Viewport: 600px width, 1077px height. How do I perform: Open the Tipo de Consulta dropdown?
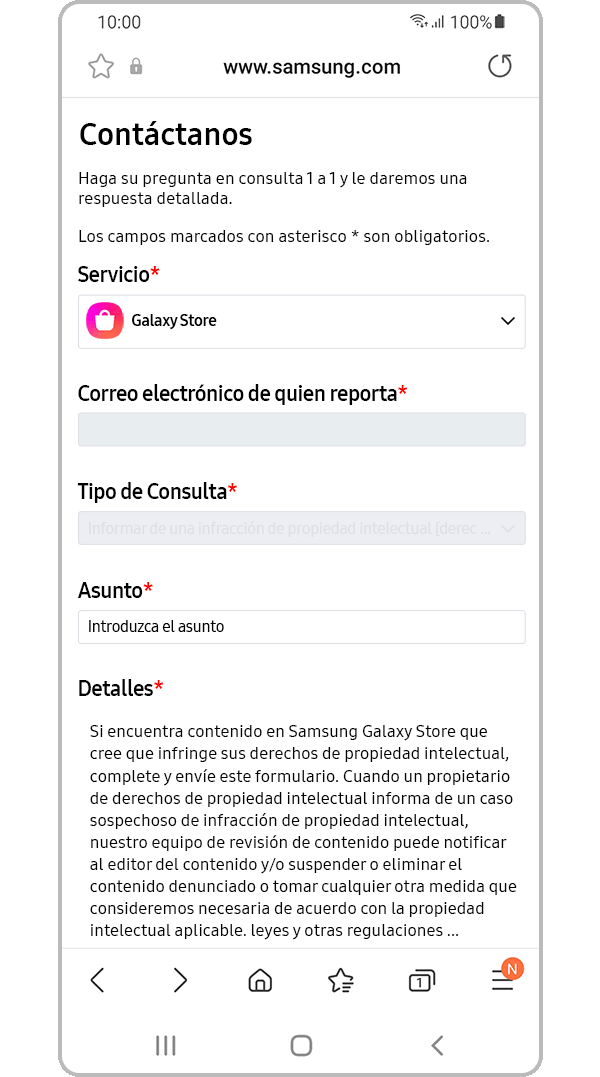click(x=301, y=528)
